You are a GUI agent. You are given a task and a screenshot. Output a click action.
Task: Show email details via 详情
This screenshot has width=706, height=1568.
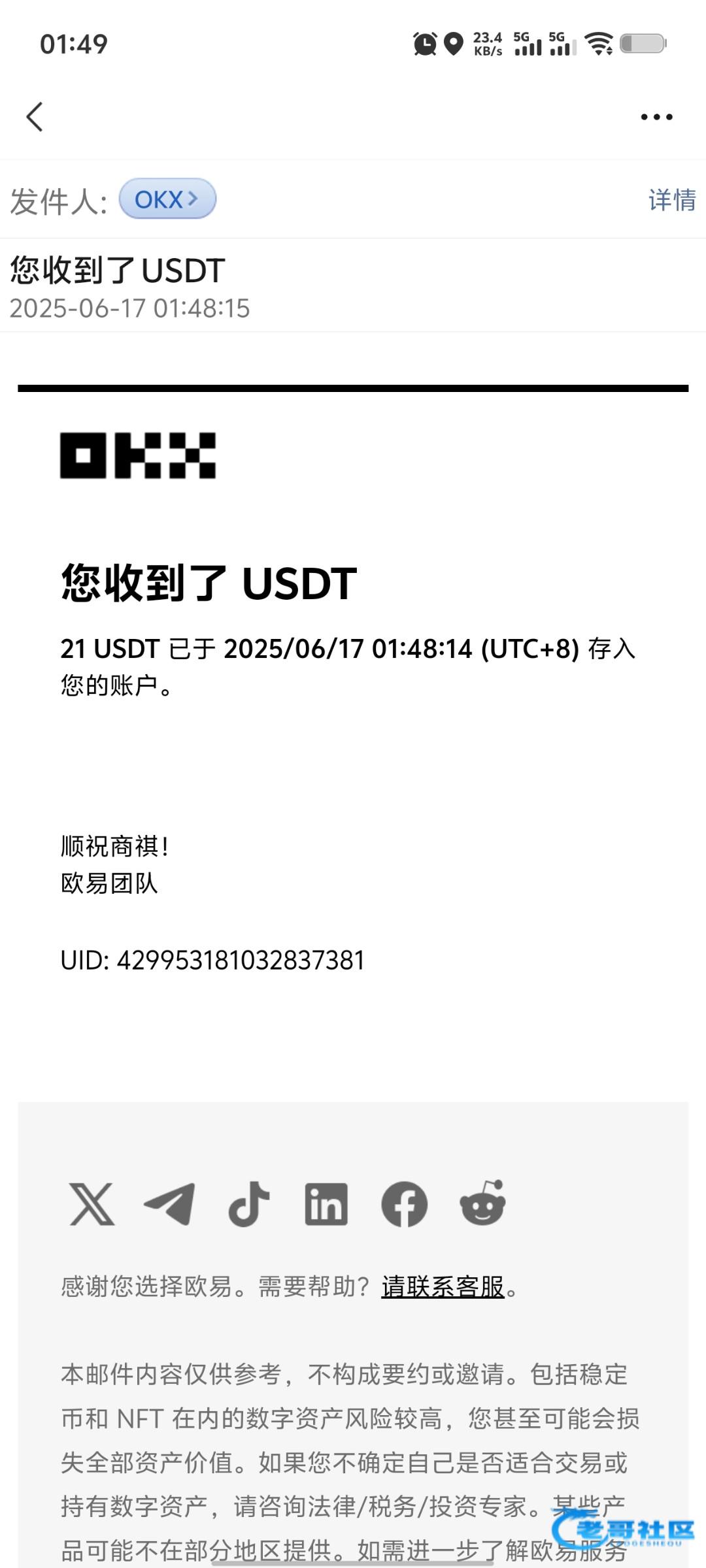tap(672, 199)
